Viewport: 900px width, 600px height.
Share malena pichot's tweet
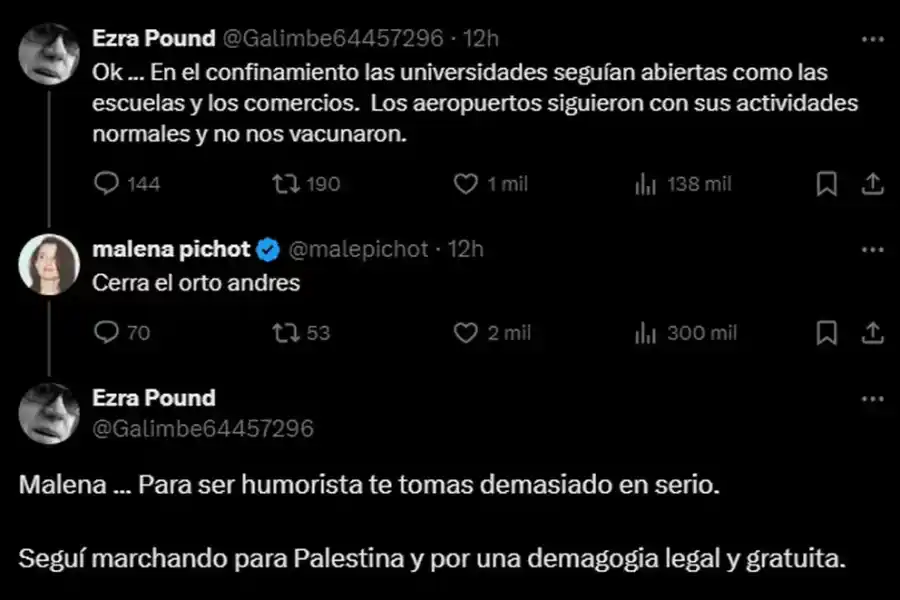[872, 333]
